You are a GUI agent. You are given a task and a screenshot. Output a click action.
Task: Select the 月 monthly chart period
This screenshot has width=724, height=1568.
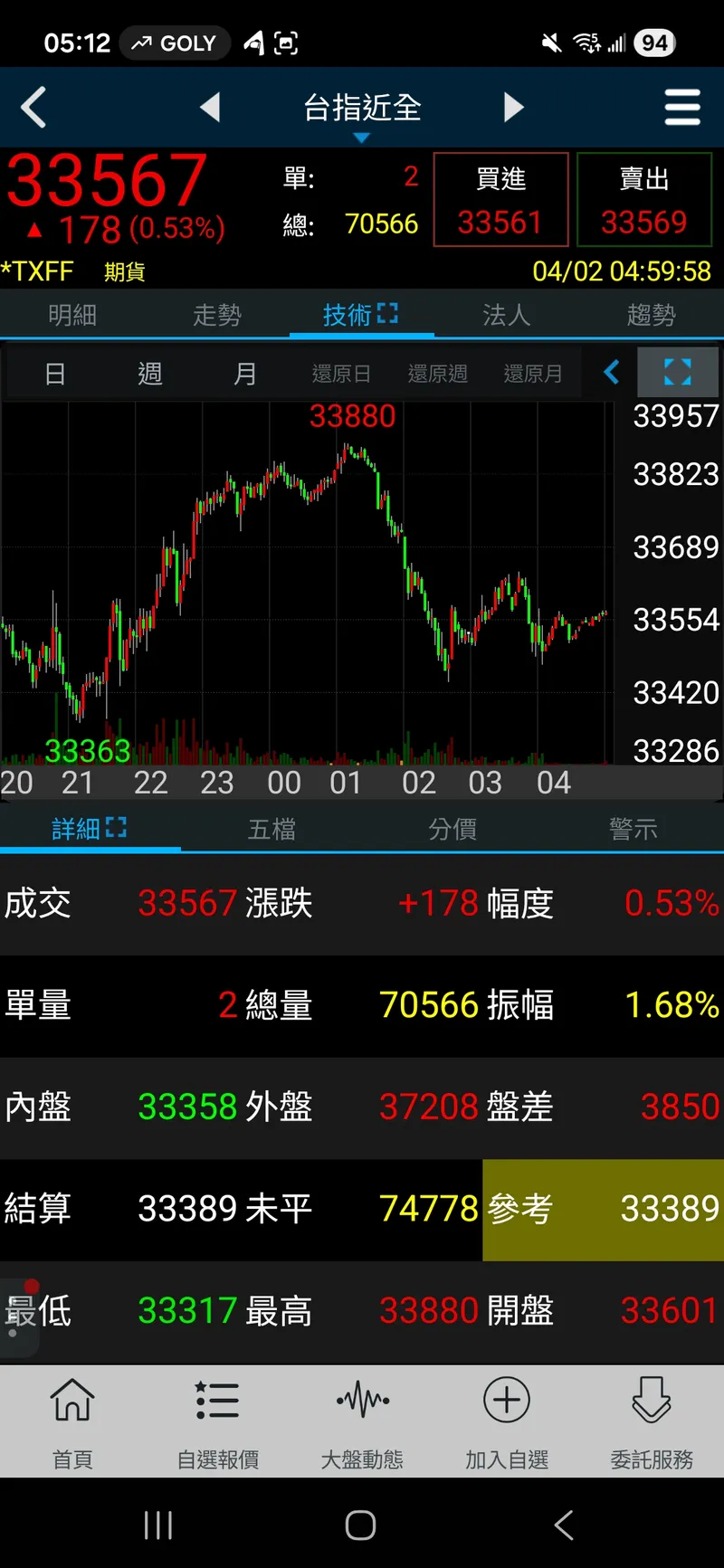pos(245,374)
